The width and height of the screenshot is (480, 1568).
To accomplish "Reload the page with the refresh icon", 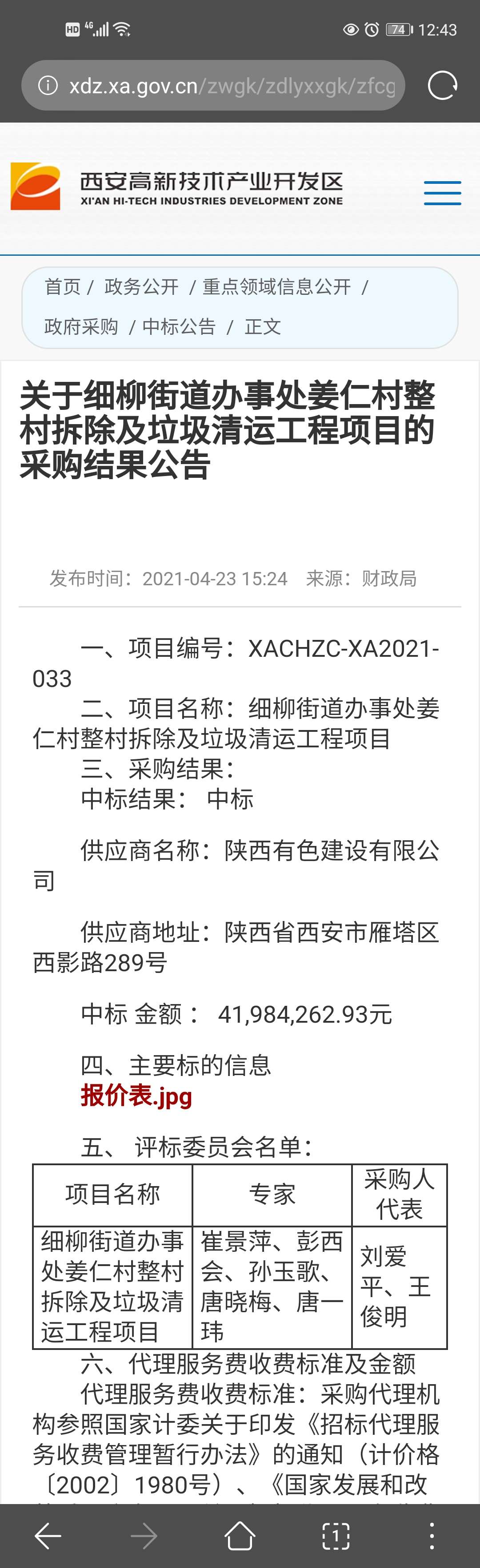I will click(x=442, y=85).
